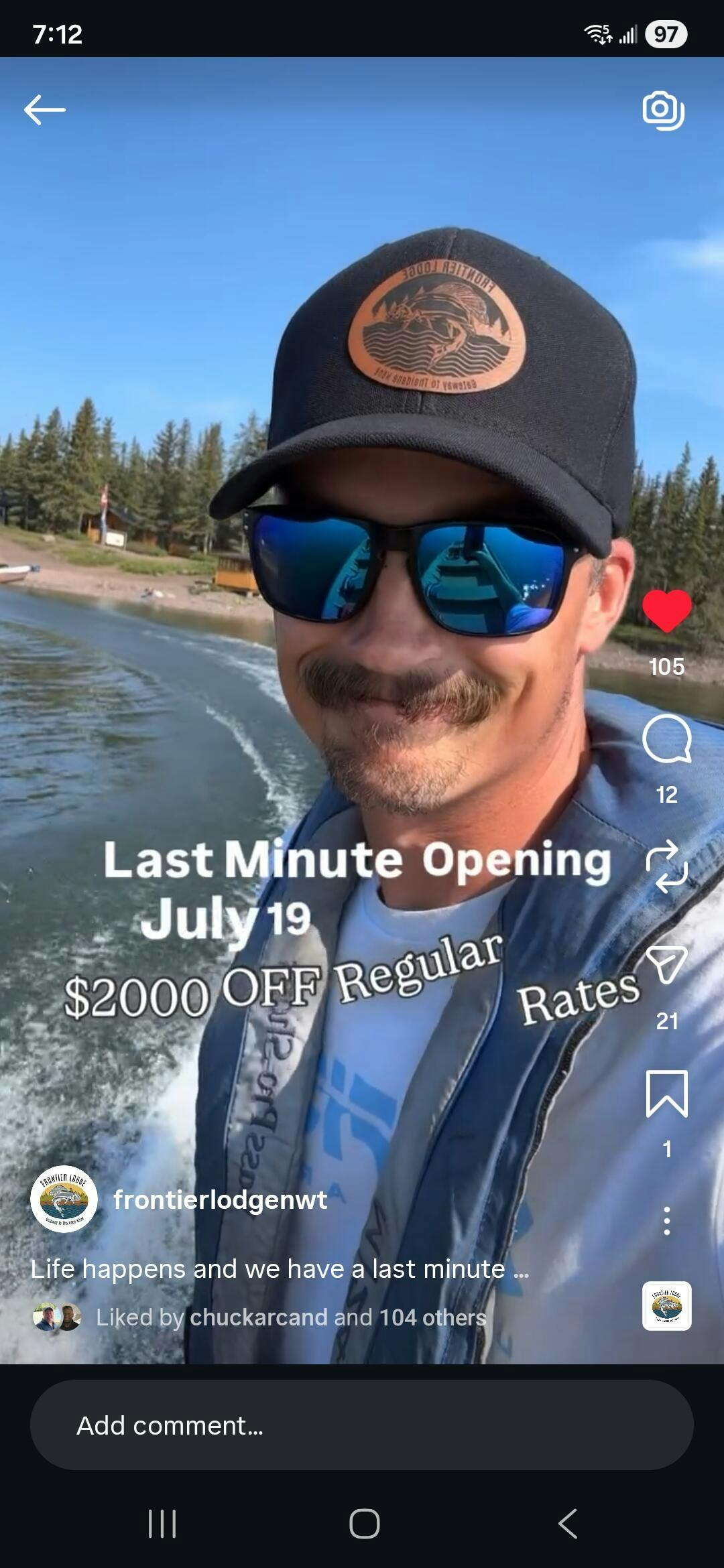Repost this reel
Screen dimensions: 724x1568
tap(666, 866)
